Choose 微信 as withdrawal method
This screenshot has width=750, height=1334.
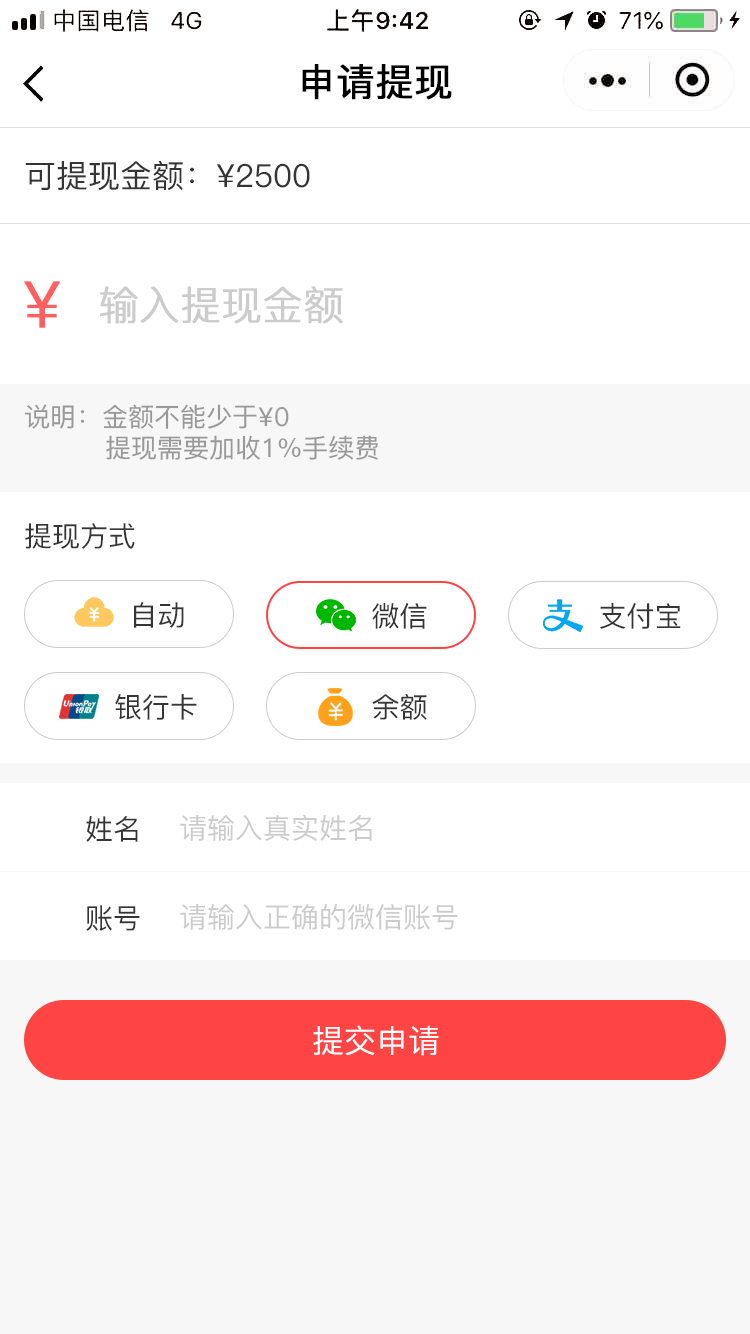click(371, 615)
